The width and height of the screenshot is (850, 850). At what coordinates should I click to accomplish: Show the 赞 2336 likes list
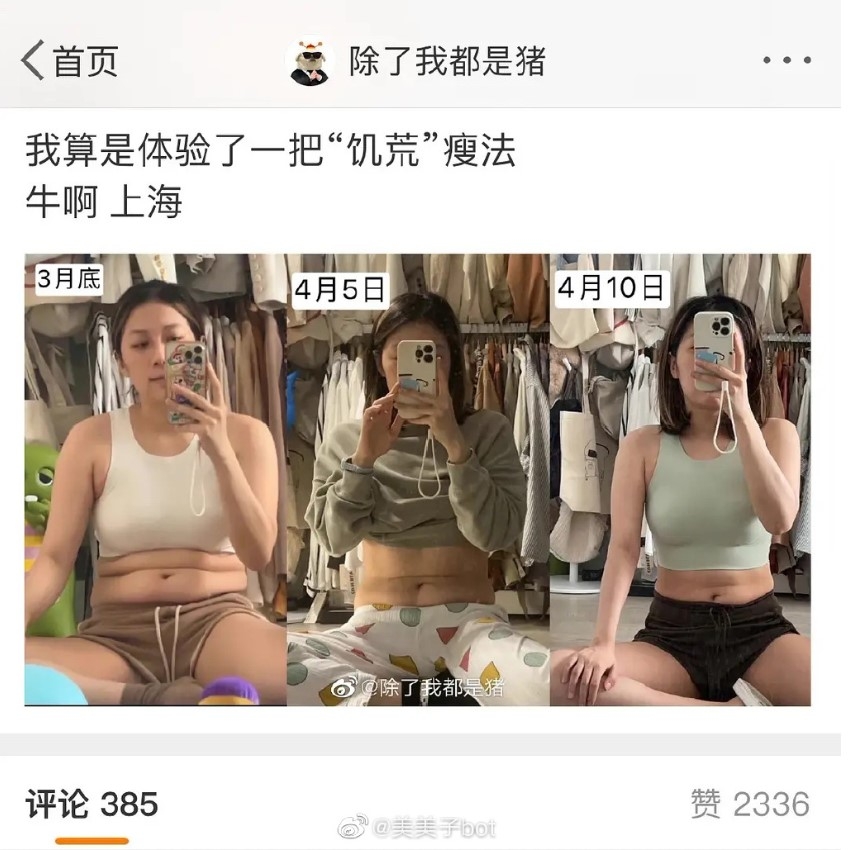coord(749,803)
